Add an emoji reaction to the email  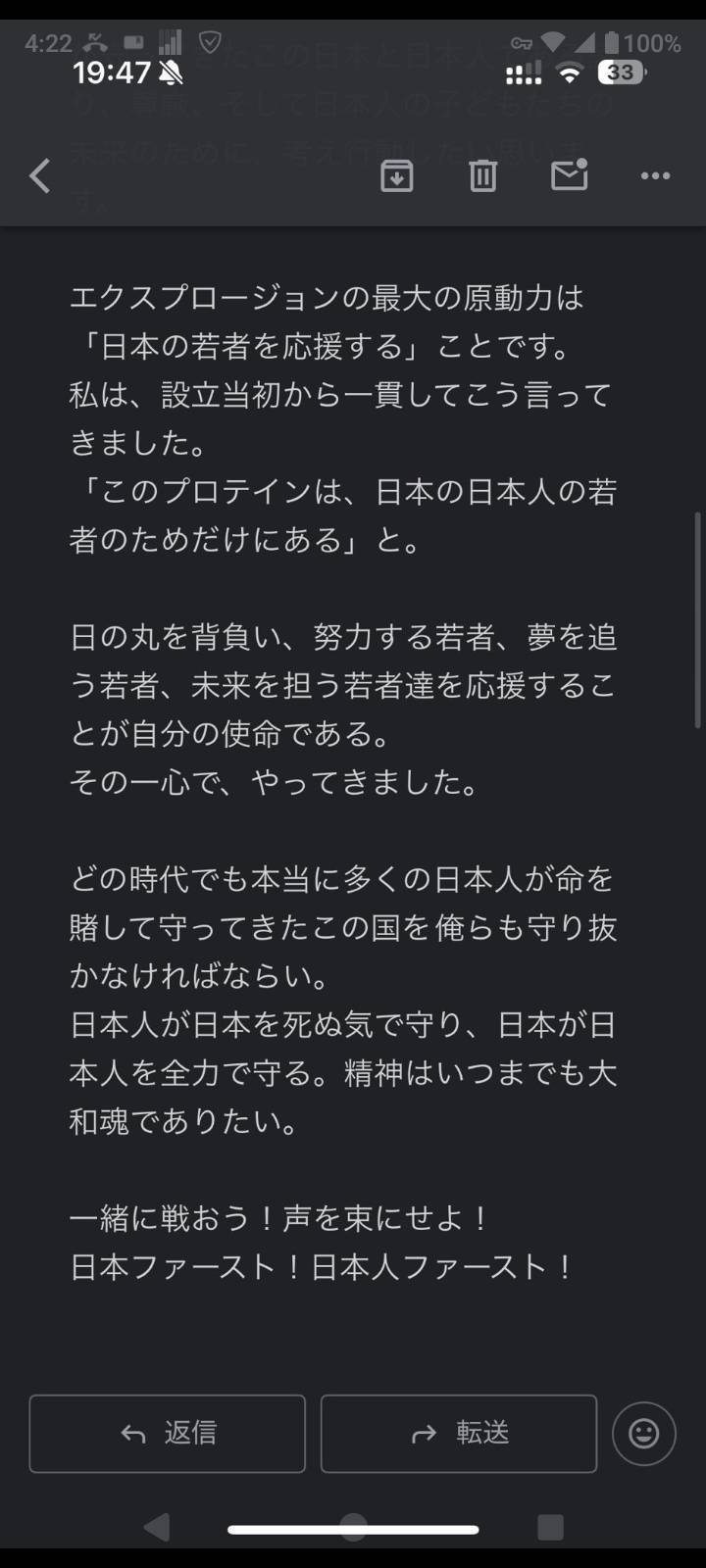pos(644,1434)
